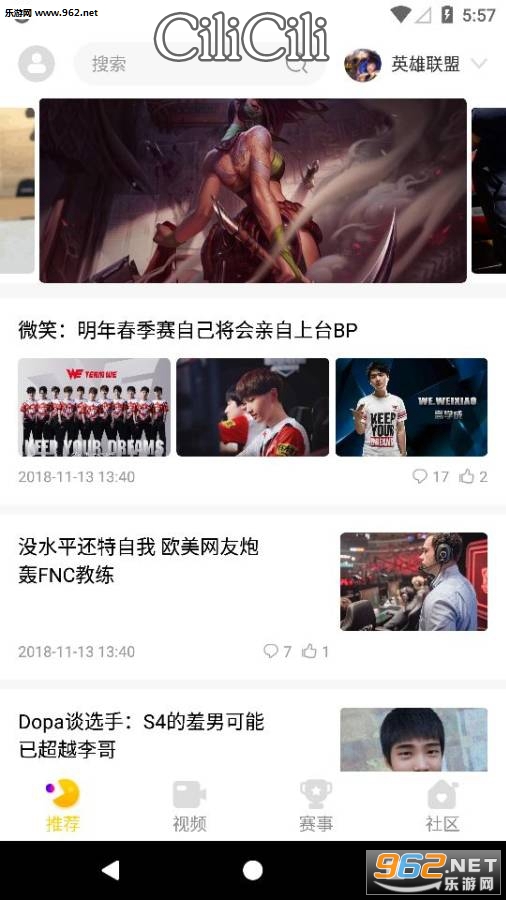Screen dimensions: 506x900
Task: Go to the 社区 tab
Action: pyautogui.click(x=442, y=806)
